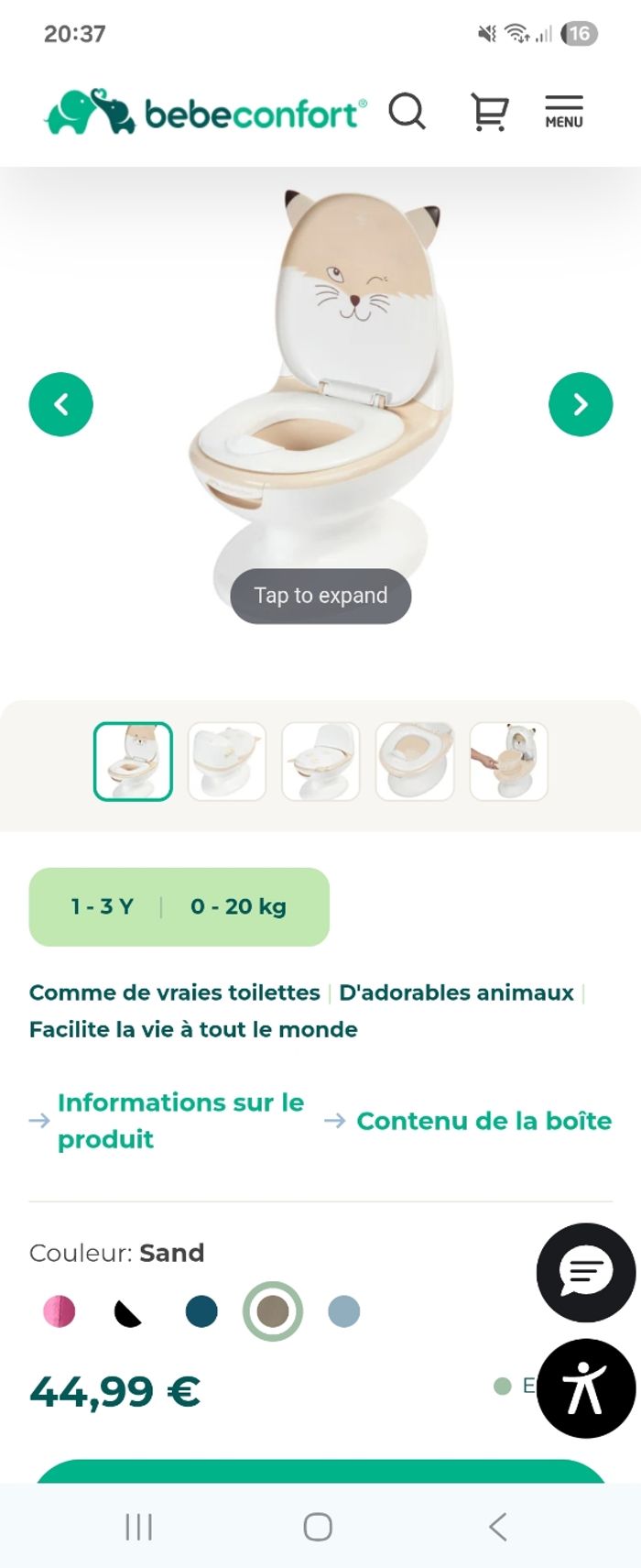Open the accessibility options button
Screen dimensions: 641x1568
click(x=585, y=1387)
